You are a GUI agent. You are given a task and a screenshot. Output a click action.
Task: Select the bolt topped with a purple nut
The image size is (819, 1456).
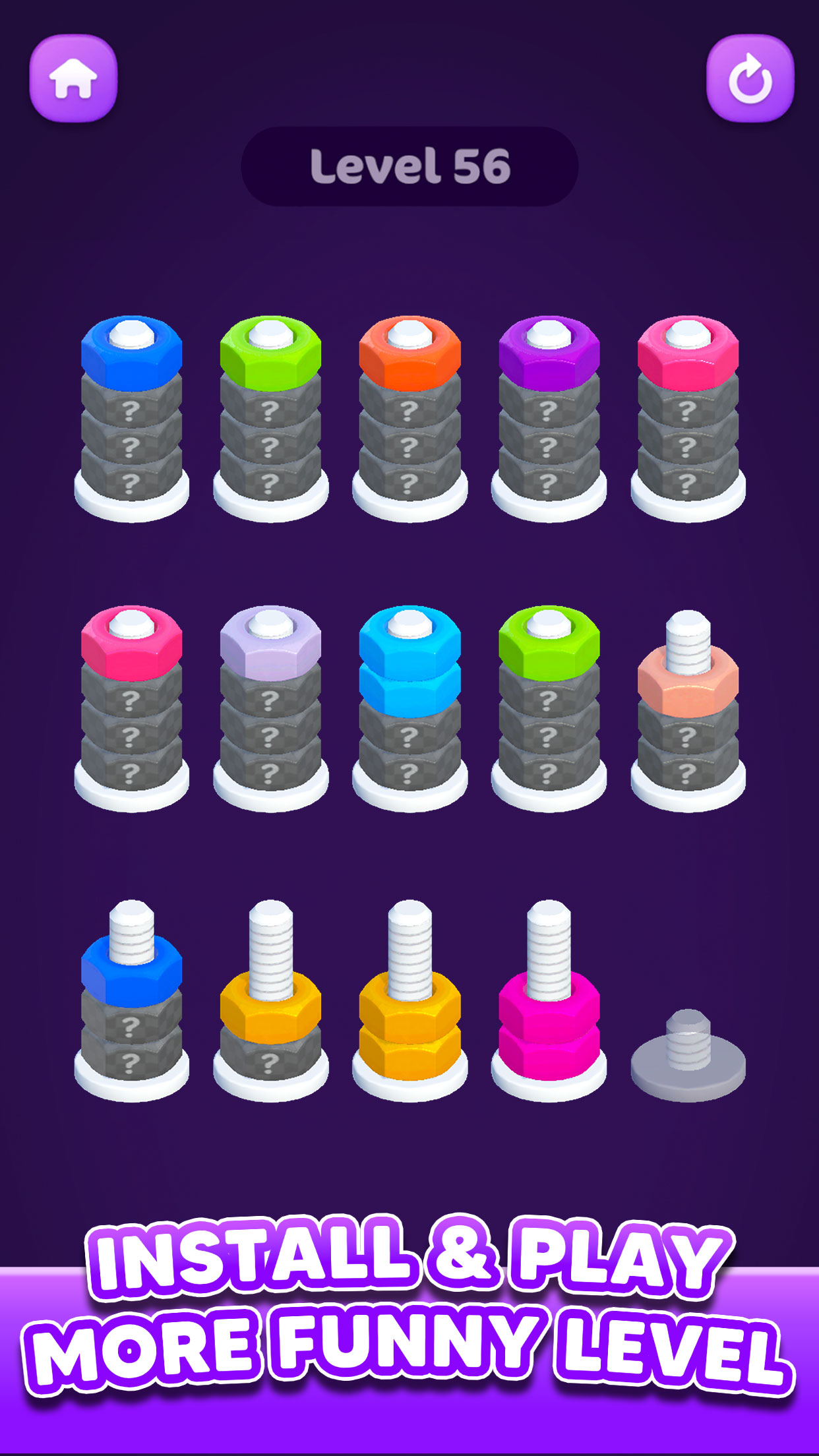(x=549, y=419)
